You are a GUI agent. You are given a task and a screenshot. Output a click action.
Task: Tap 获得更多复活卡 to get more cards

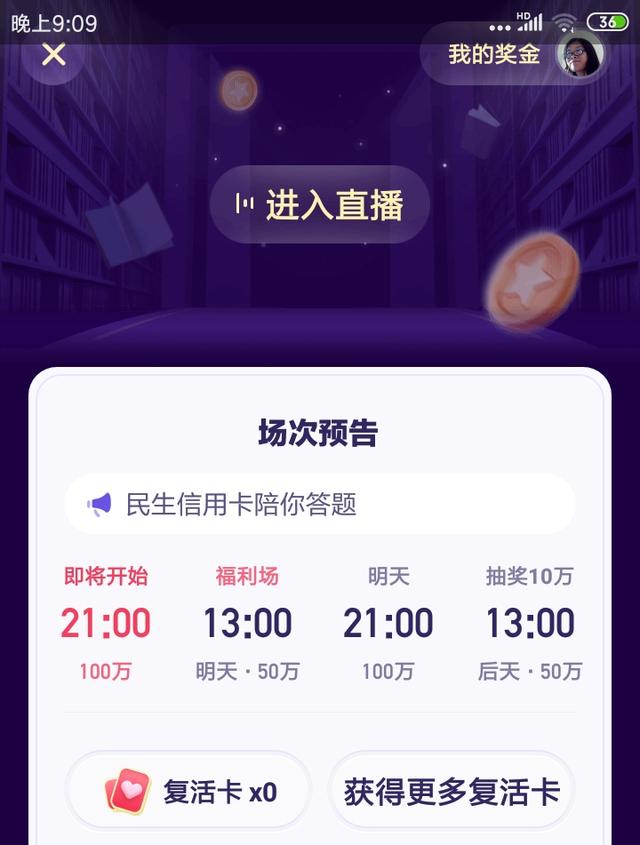(x=451, y=791)
